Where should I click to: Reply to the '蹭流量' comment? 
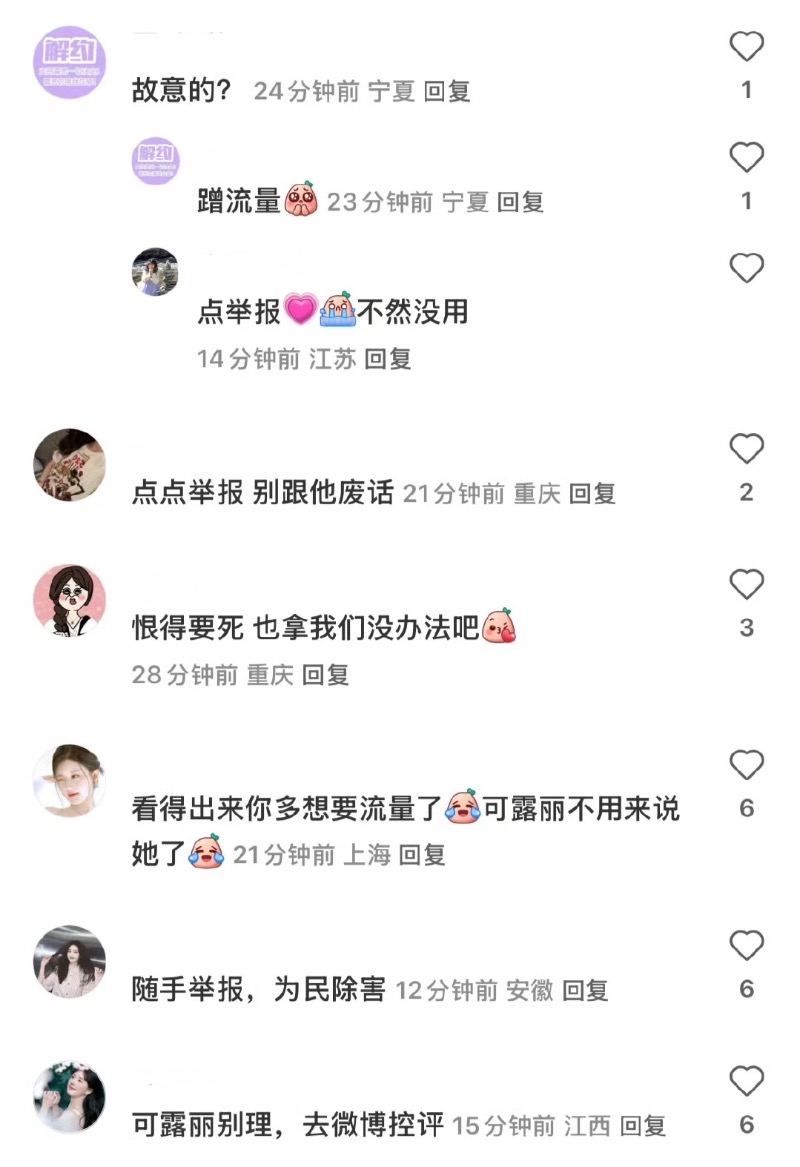(x=520, y=202)
